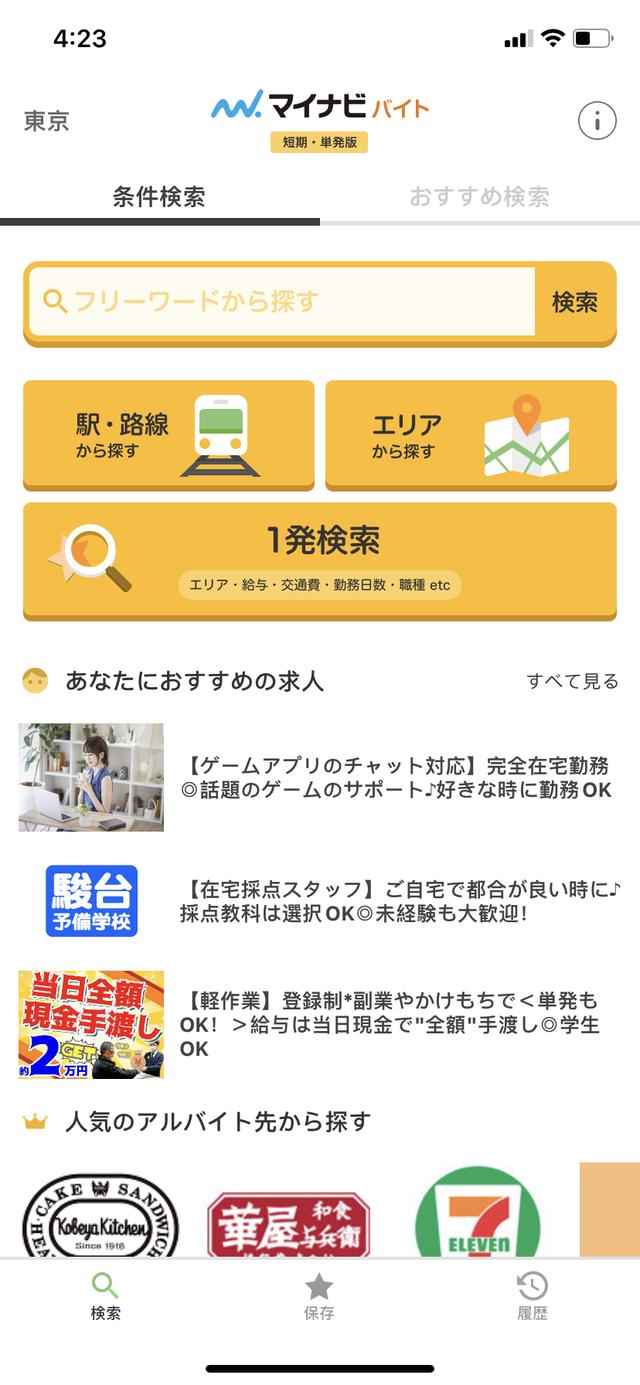This screenshot has height=1385, width=640.
Task: Change the 東京 area selection
Action: point(46,122)
